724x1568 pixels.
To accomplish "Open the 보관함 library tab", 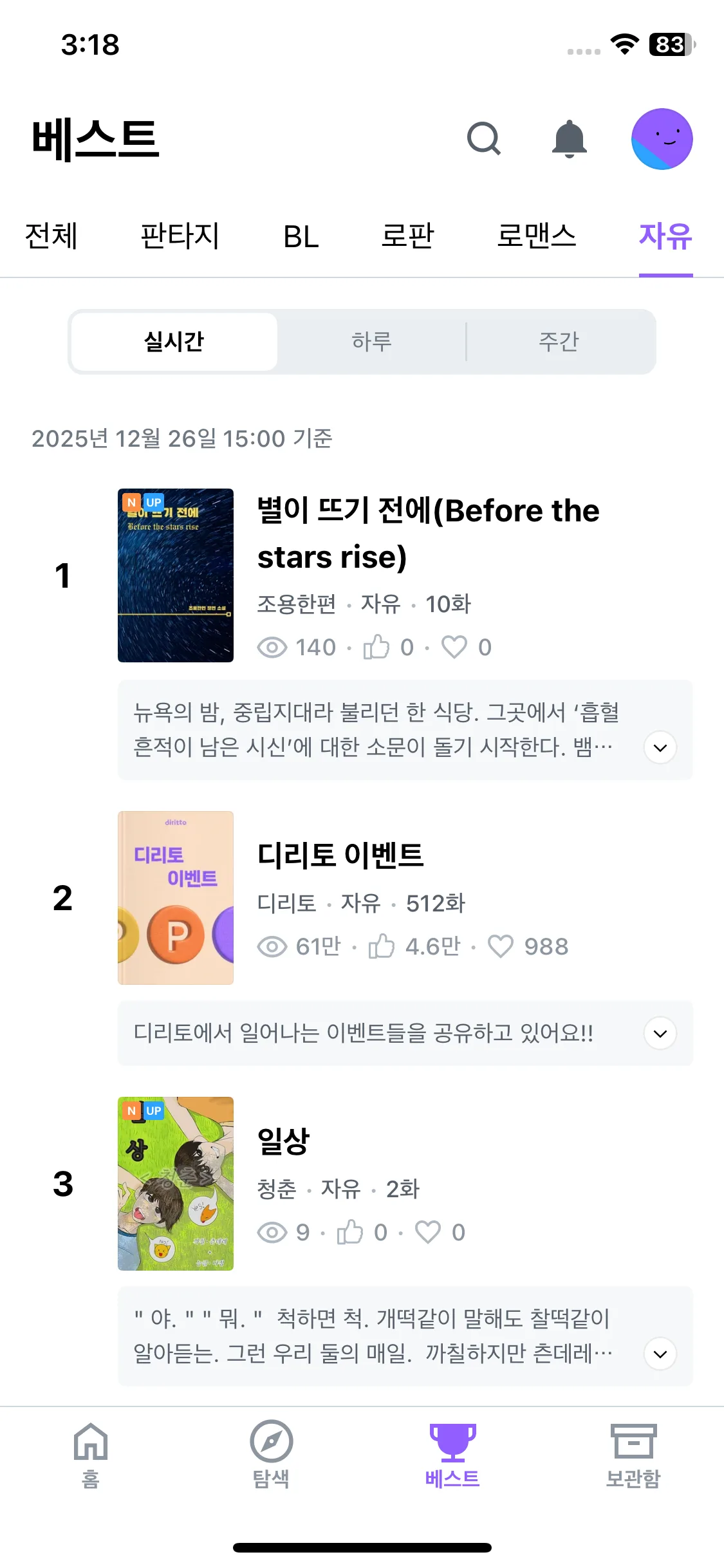I will tap(633, 1455).
